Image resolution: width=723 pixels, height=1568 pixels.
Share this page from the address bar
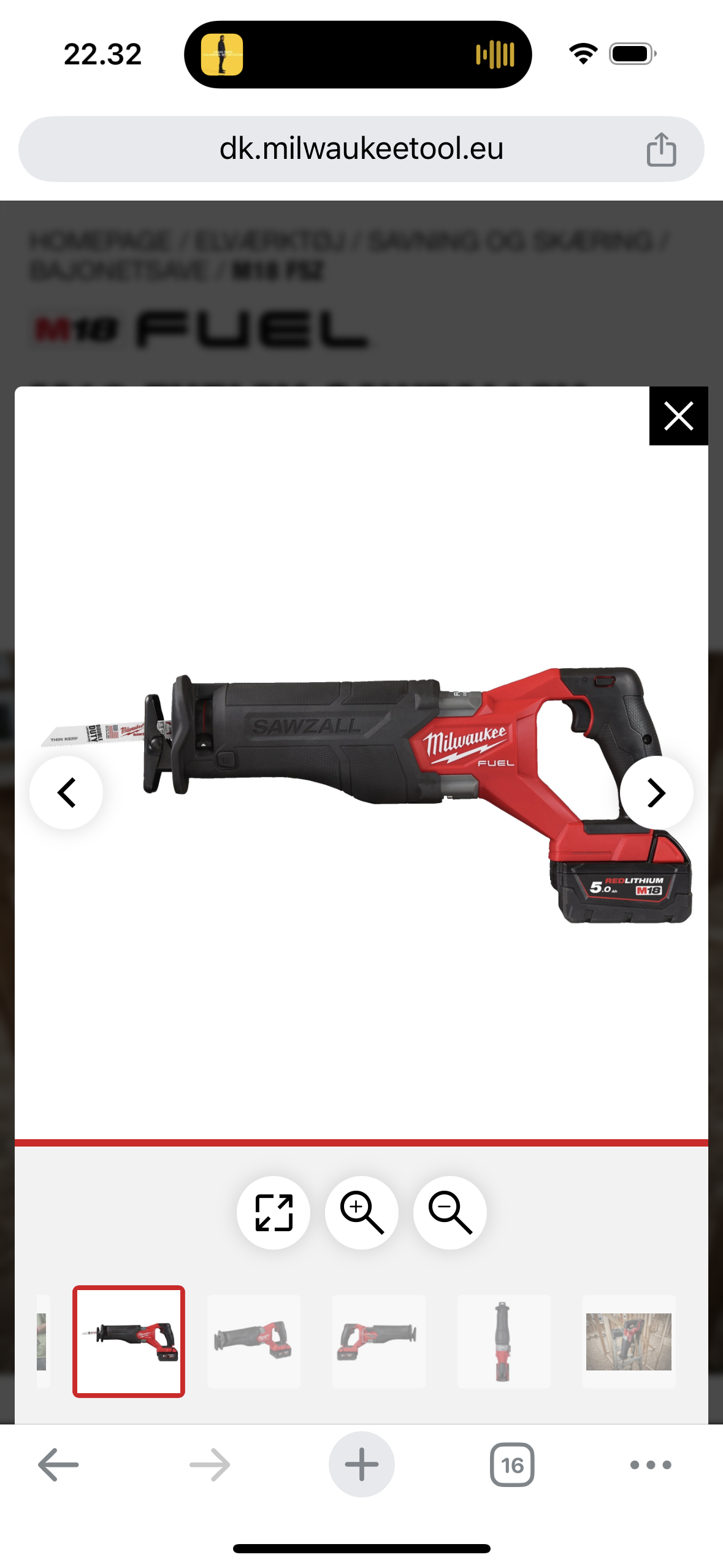(x=661, y=149)
